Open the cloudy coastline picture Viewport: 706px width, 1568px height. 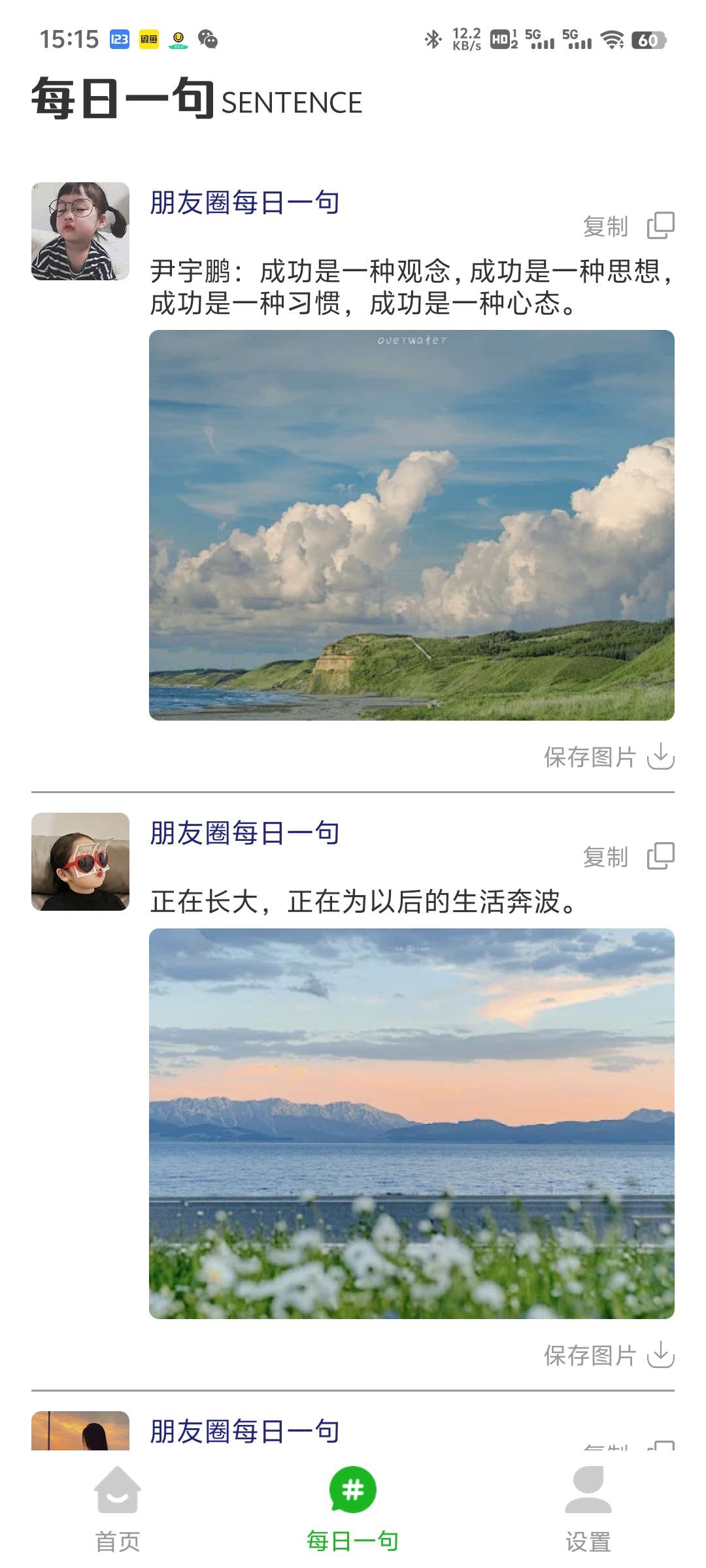coord(412,525)
